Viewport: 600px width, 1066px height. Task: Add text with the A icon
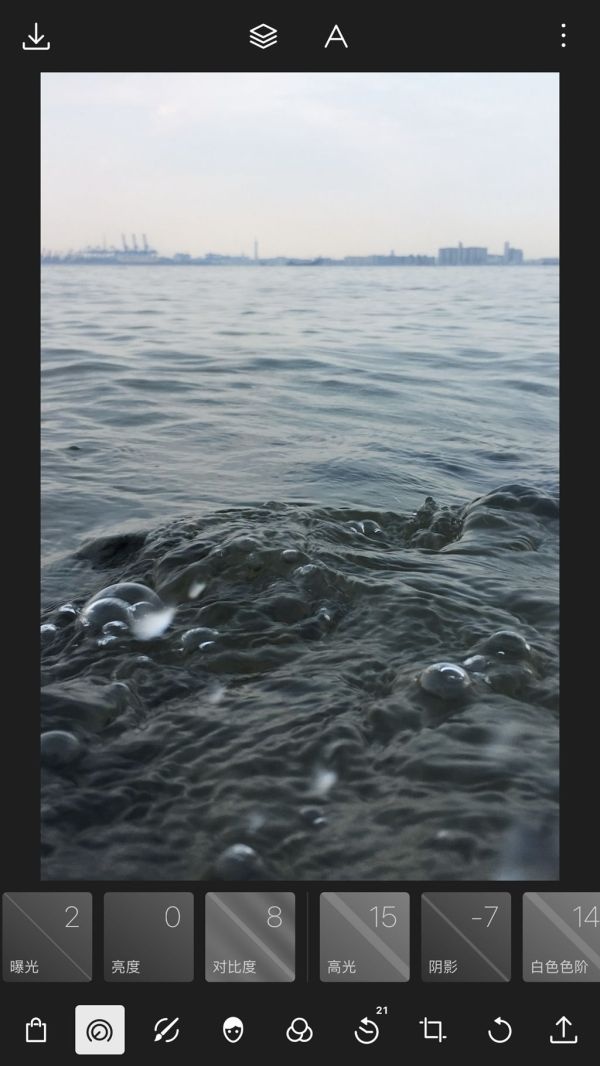coord(336,37)
